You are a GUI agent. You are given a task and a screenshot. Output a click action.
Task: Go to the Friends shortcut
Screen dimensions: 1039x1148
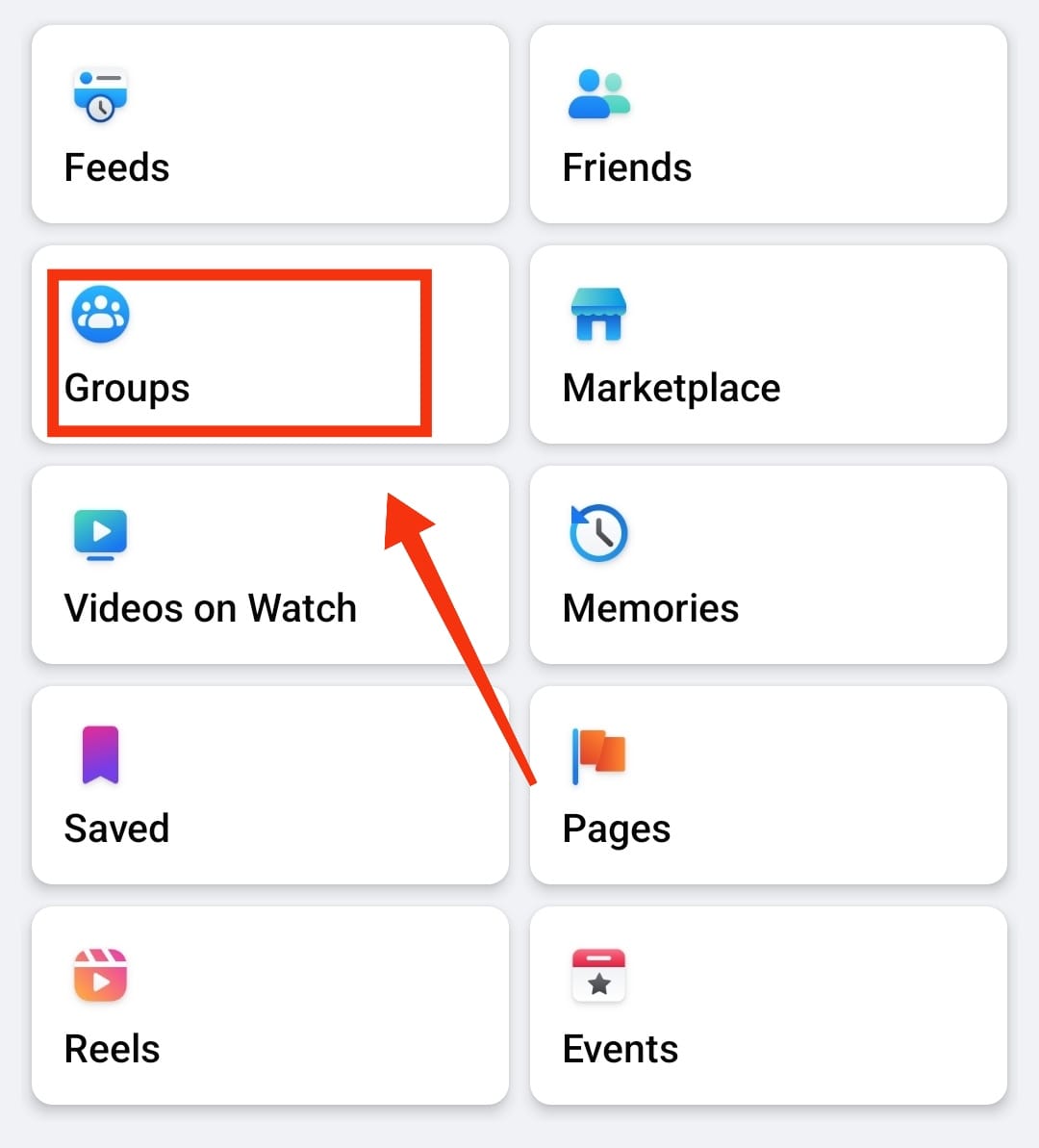768,125
